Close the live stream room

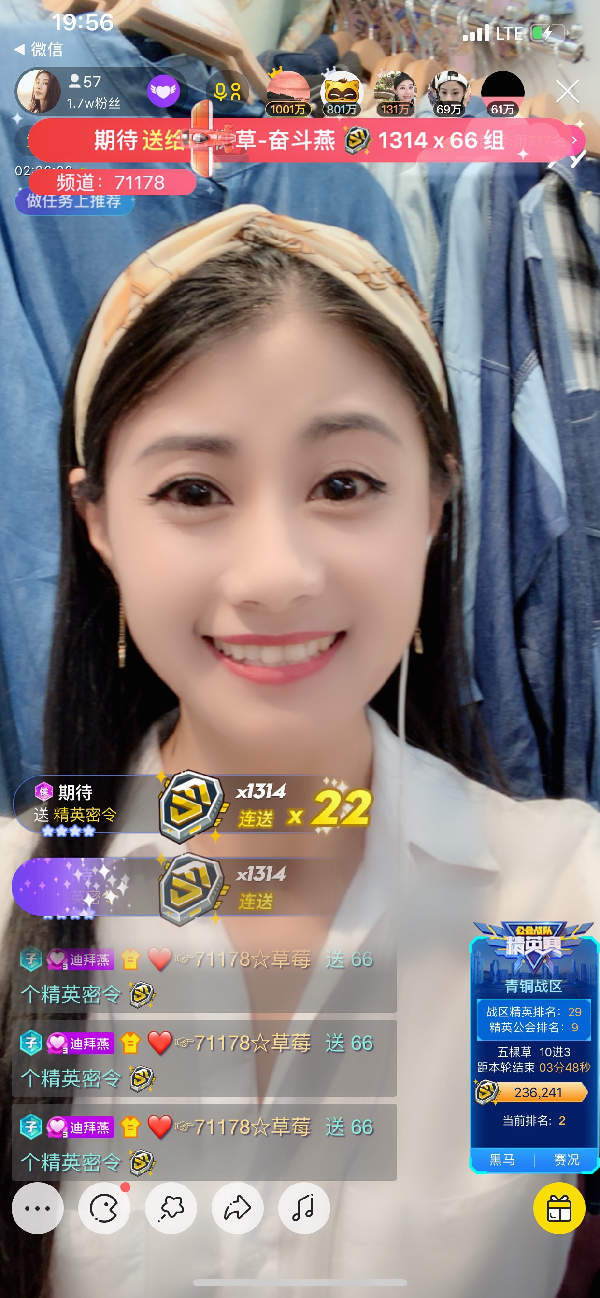pos(567,92)
